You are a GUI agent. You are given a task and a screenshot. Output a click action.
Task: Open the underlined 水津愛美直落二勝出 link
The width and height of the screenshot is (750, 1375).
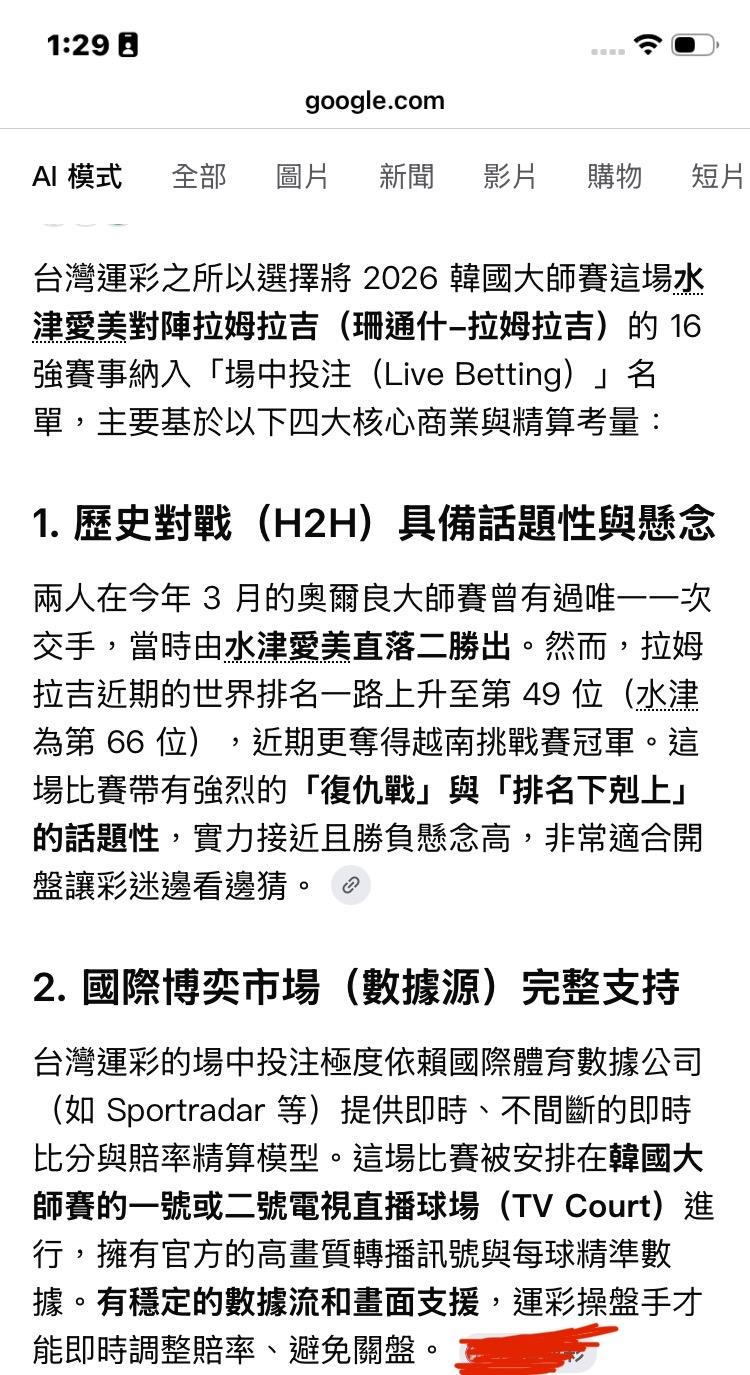point(368,647)
